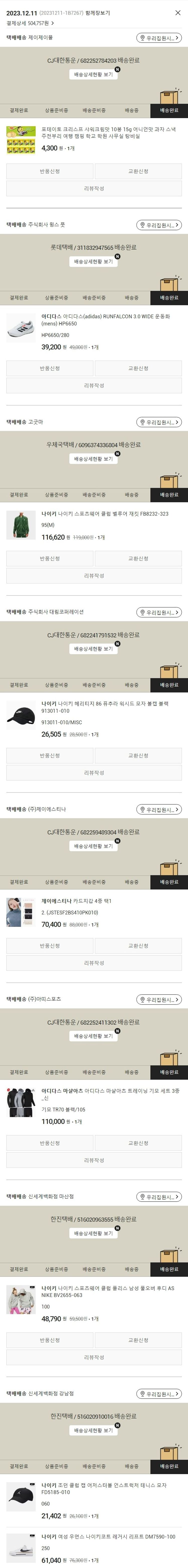
Task: Tap 우리집원시 button beside 제이제이몰
Action: click(159, 38)
